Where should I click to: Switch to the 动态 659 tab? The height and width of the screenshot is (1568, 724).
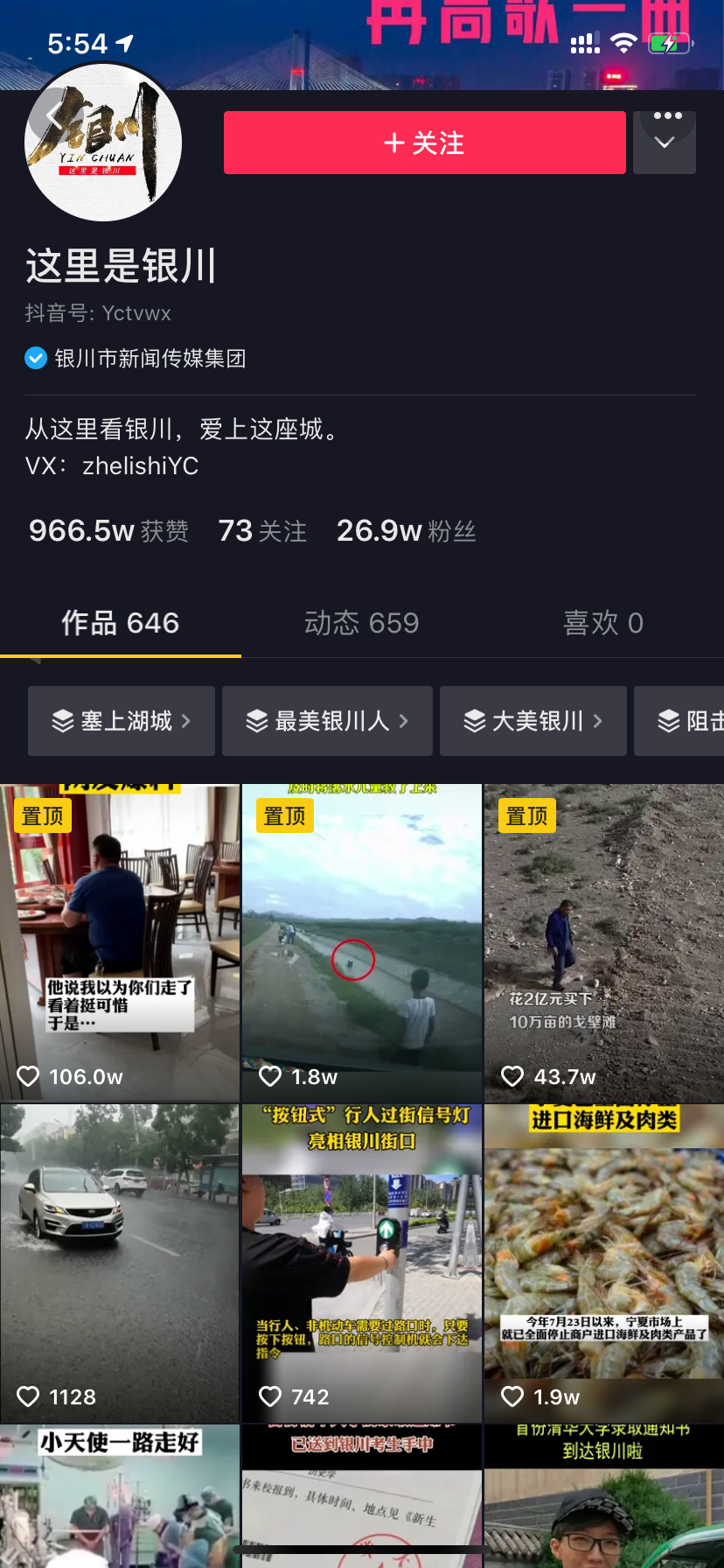point(361,623)
